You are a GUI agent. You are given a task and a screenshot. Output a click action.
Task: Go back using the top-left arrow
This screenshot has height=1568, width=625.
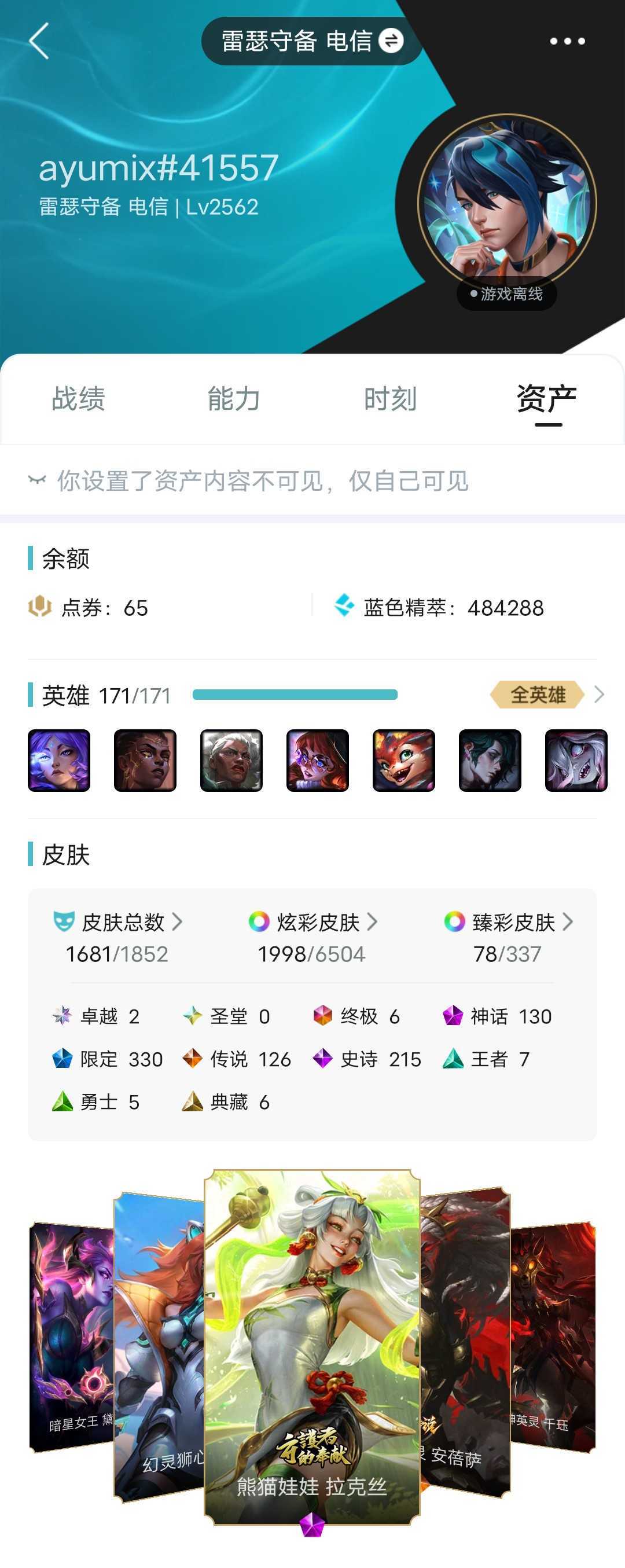point(39,41)
